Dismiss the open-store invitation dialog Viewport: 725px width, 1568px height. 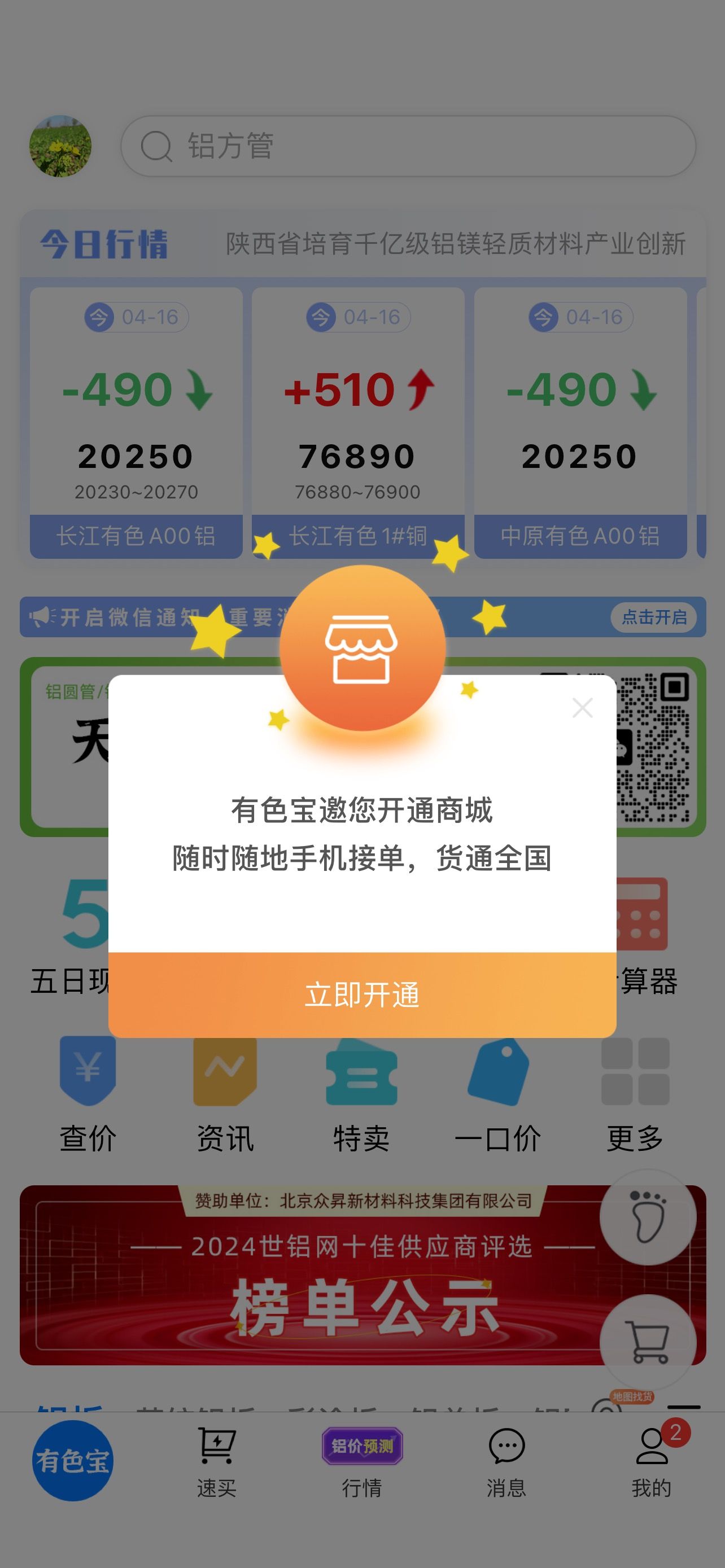pos(583,707)
